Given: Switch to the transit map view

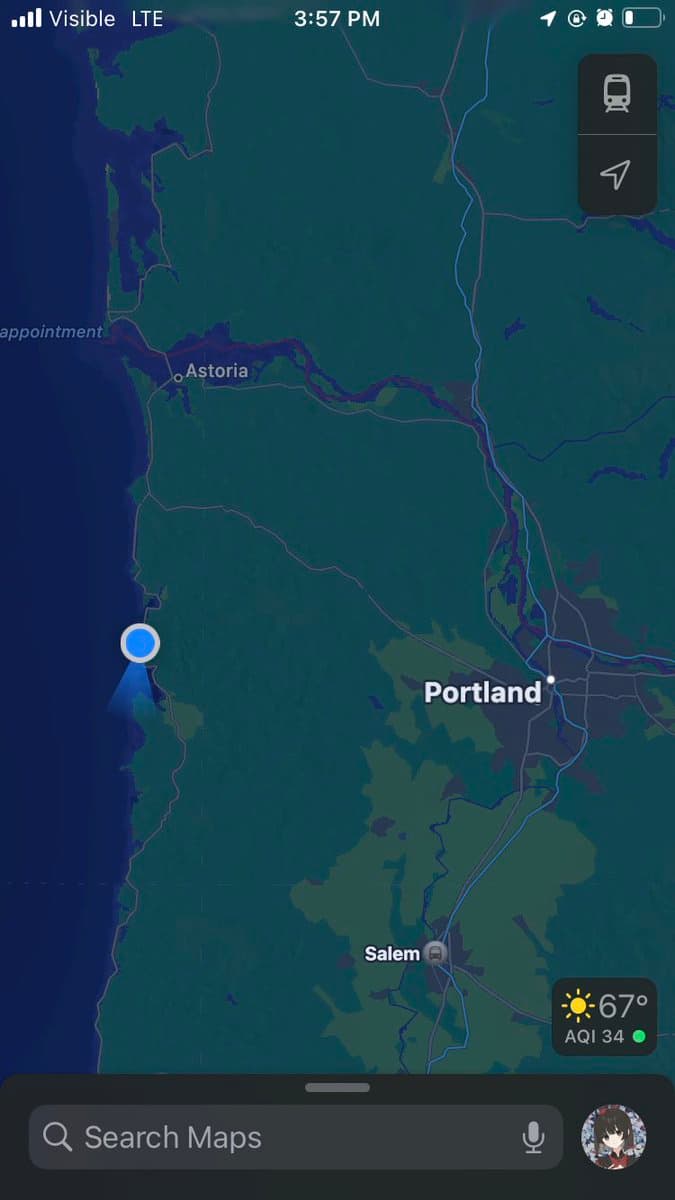Looking at the screenshot, I should [617, 94].
